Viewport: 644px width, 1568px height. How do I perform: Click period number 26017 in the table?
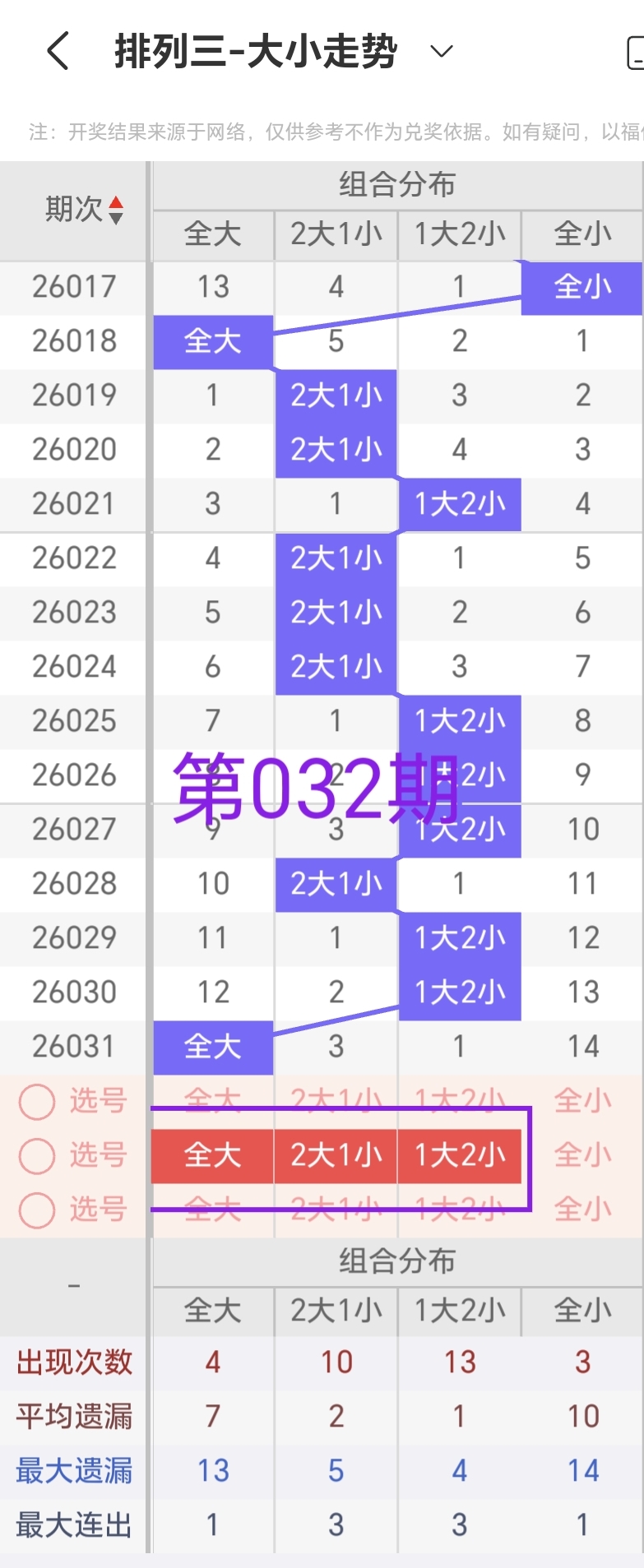[74, 287]
